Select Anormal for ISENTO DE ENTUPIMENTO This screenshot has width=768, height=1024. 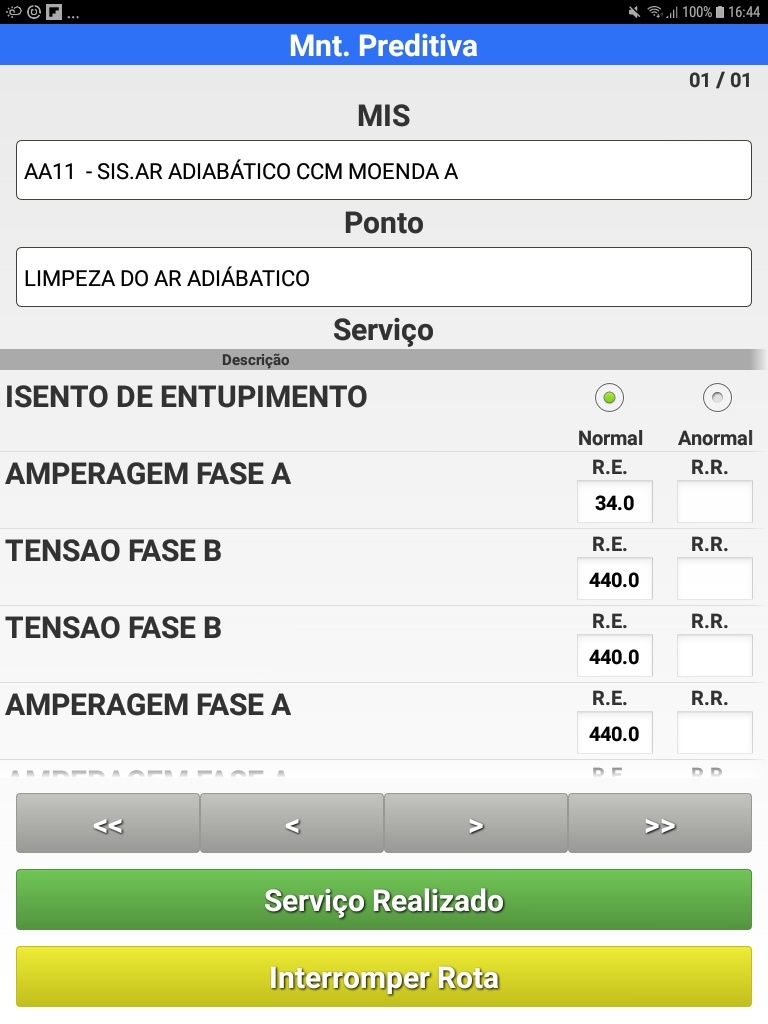tap(717, 398)
